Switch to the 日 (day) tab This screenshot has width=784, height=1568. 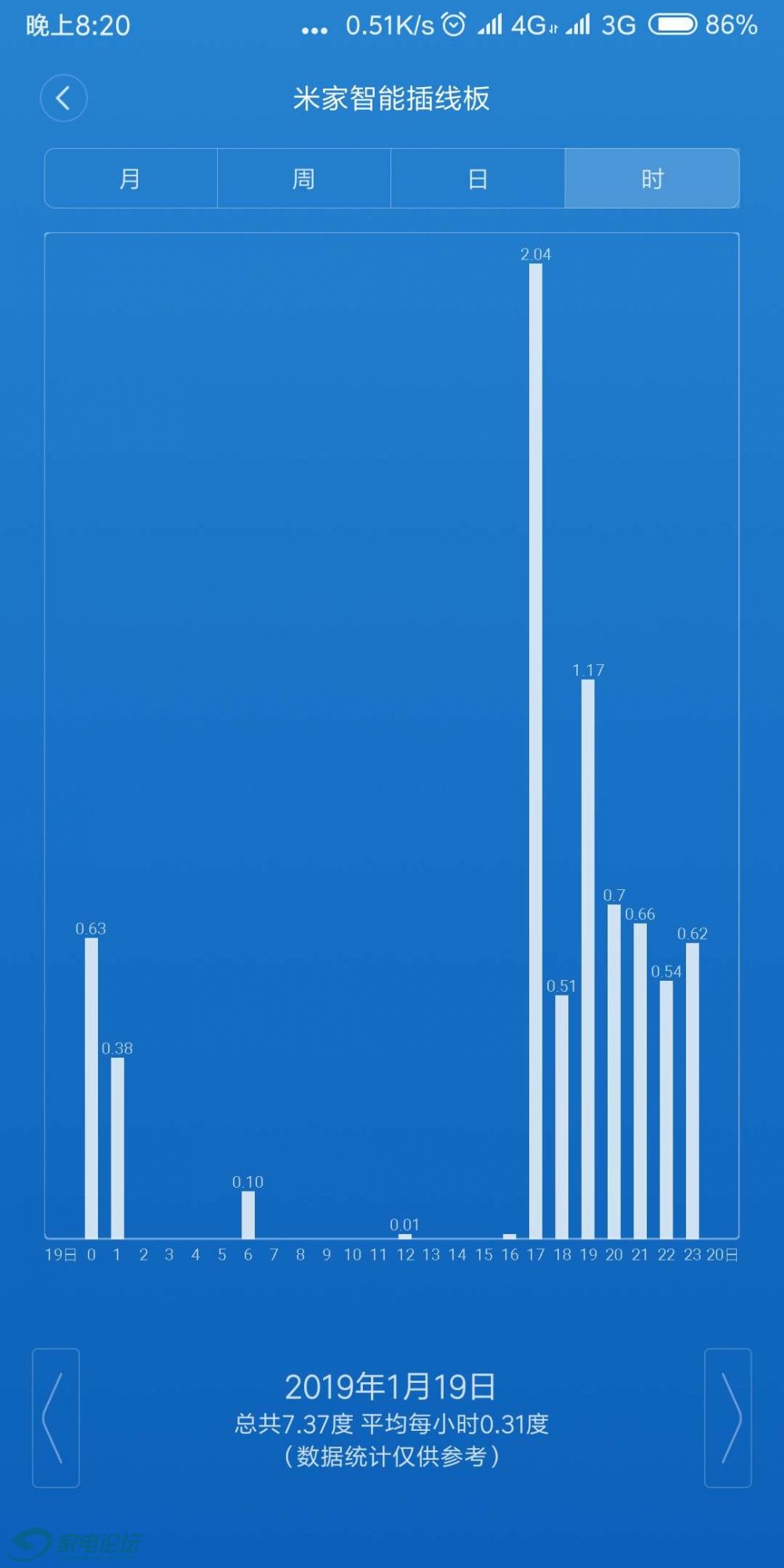477,179
